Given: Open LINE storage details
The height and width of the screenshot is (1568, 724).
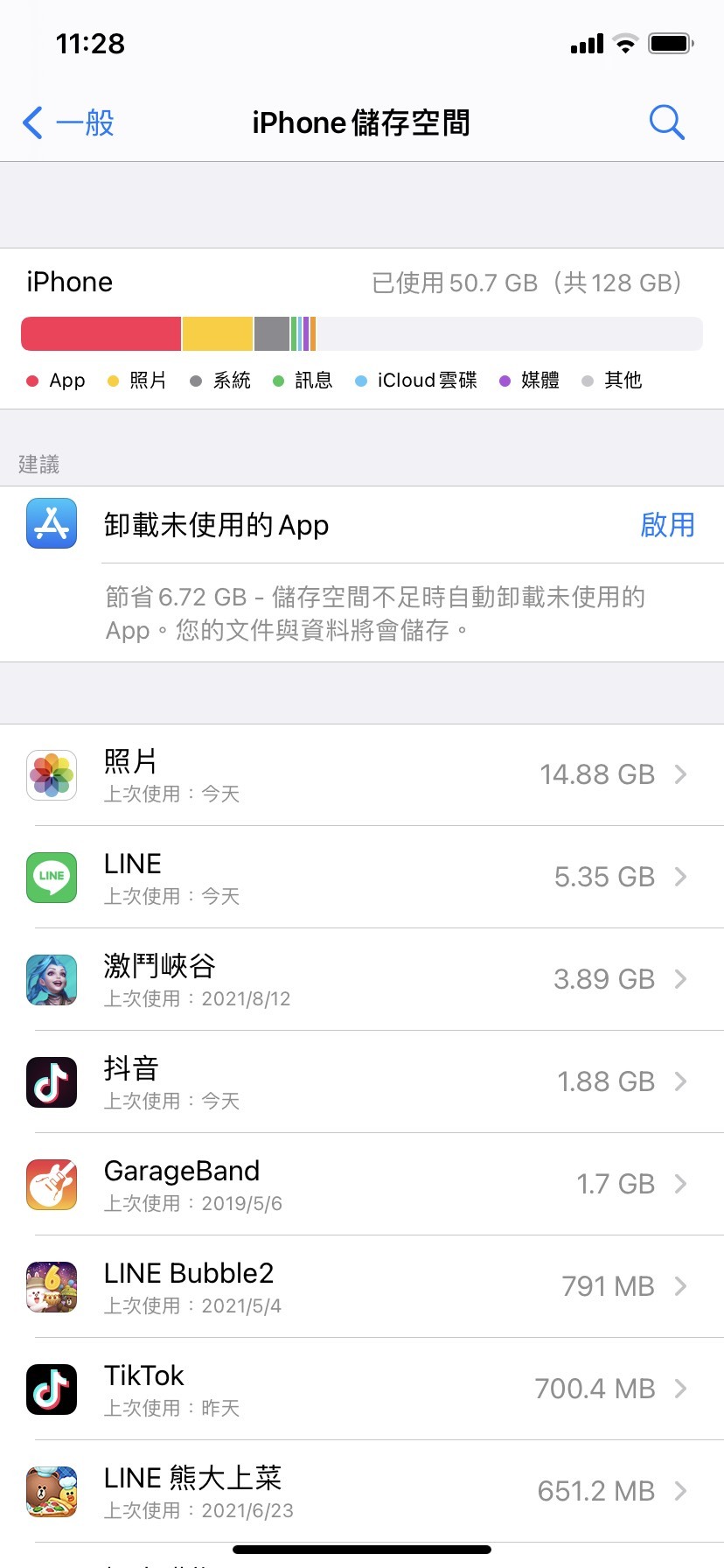Looking at the screenshot, I should (x=362, y=877).
